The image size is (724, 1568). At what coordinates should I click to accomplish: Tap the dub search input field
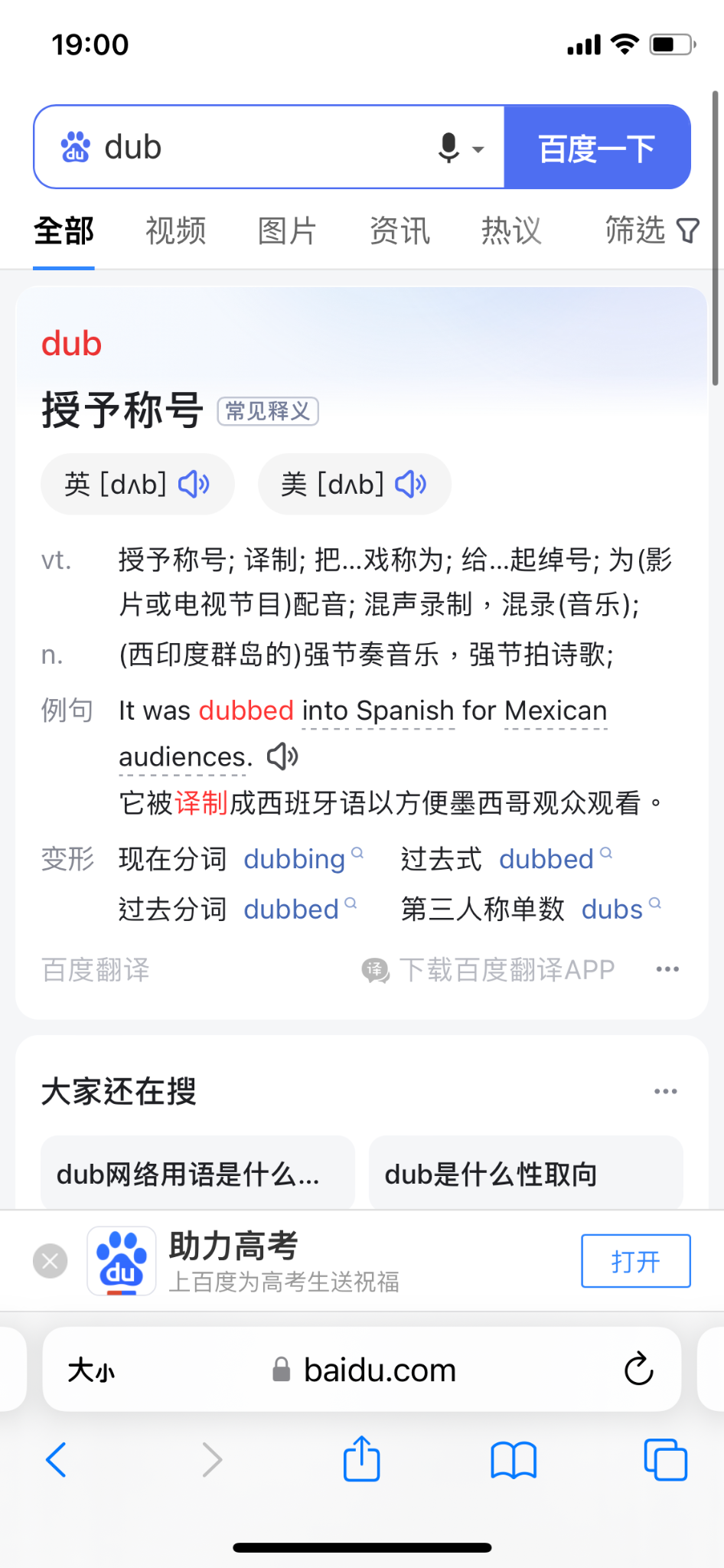tap(260, 147)
